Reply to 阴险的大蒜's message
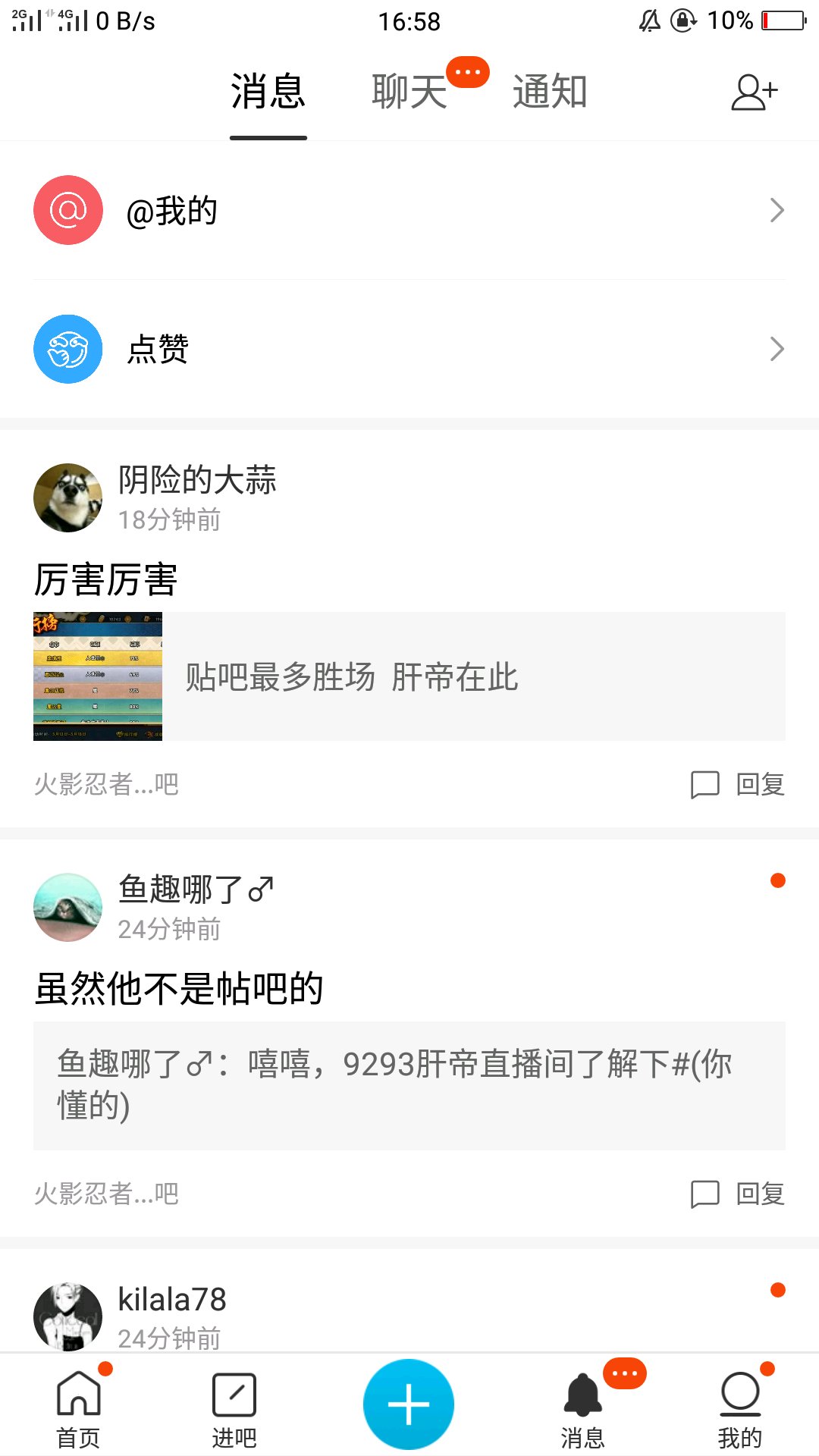Viewport: 819px width, 1456px height. [x=738, y=784]
